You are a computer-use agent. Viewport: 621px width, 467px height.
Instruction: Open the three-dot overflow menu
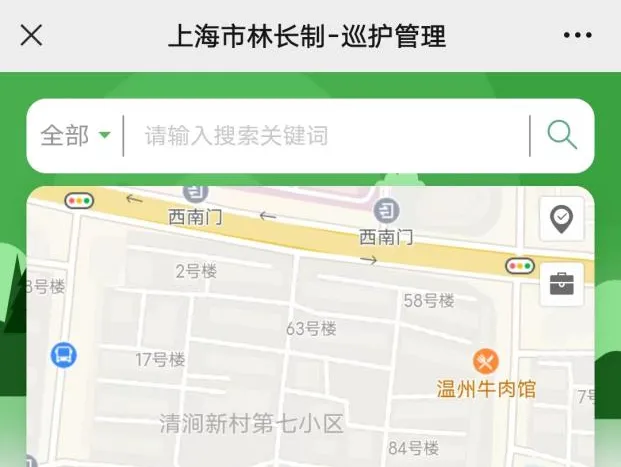click(577, 36)
